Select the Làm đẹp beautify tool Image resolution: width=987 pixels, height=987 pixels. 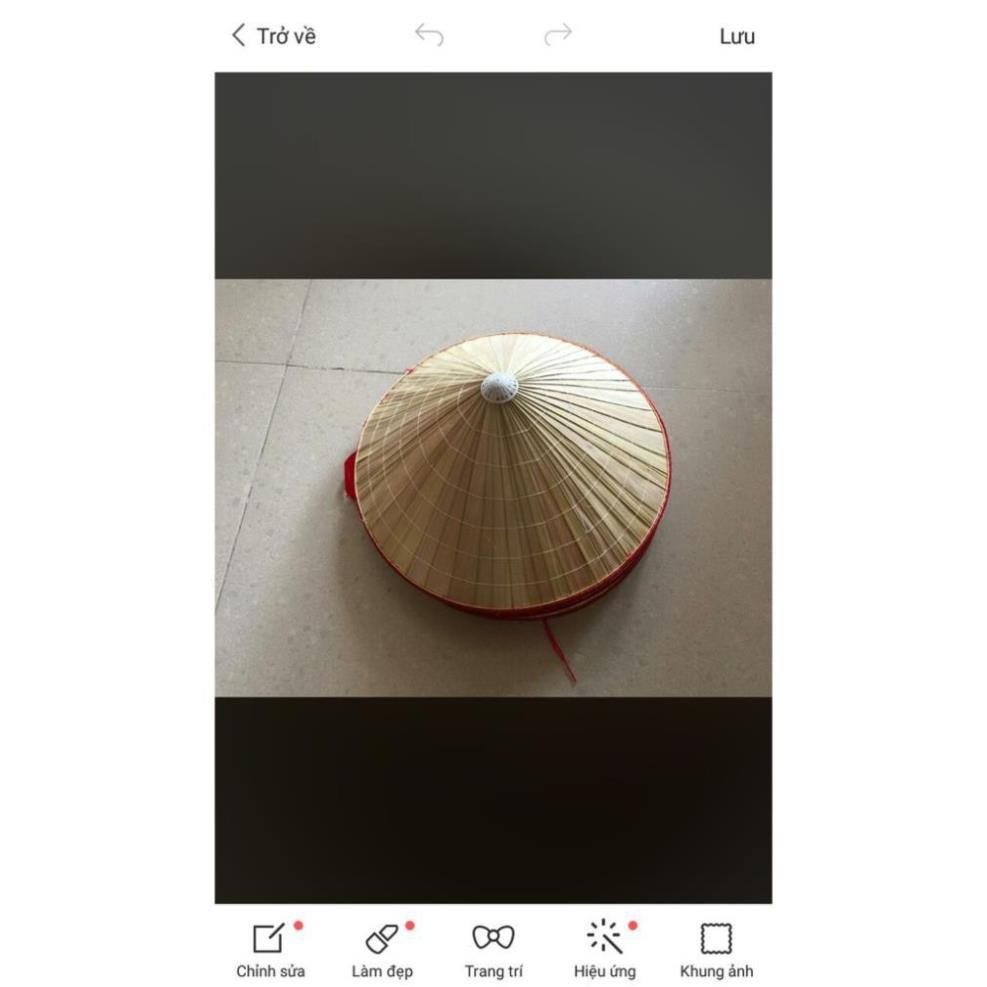(382, 949)
